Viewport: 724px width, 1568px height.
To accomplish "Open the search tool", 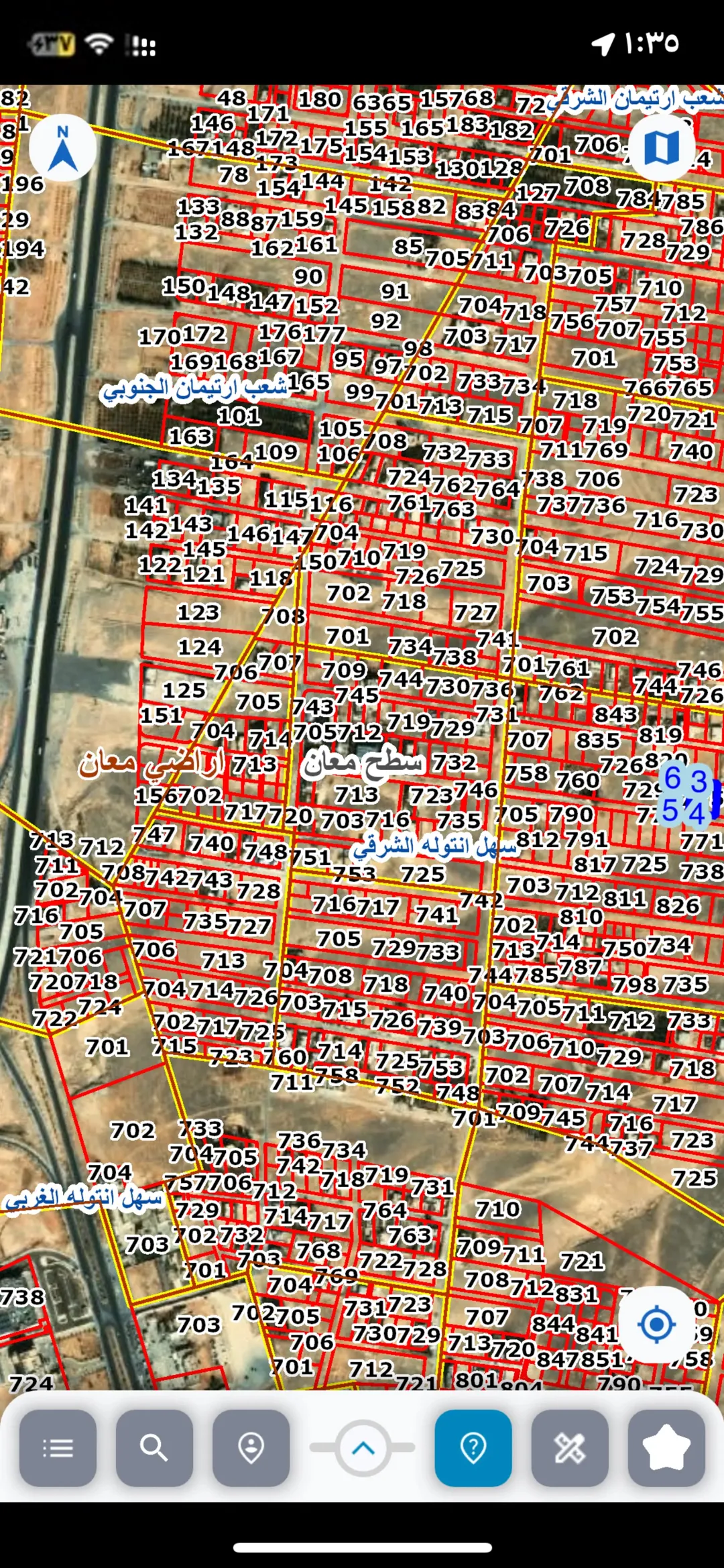I will 154,1448.
